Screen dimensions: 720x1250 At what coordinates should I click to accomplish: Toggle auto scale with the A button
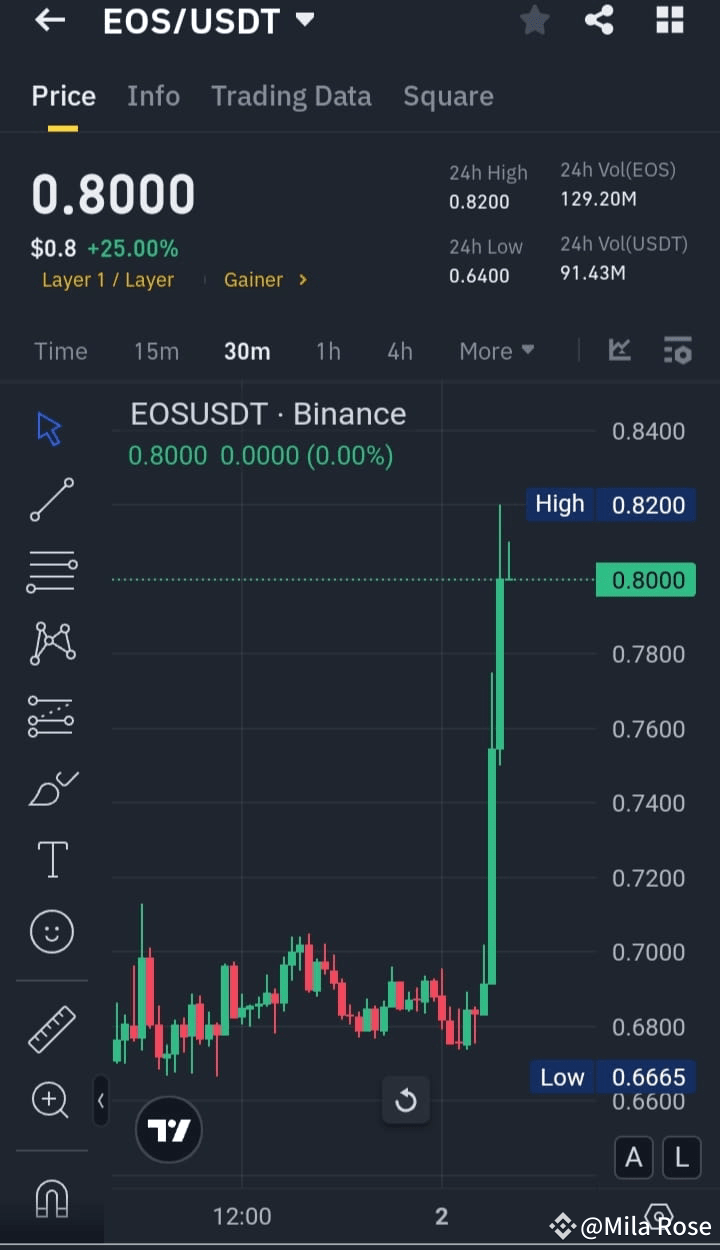coord(634,1157)
